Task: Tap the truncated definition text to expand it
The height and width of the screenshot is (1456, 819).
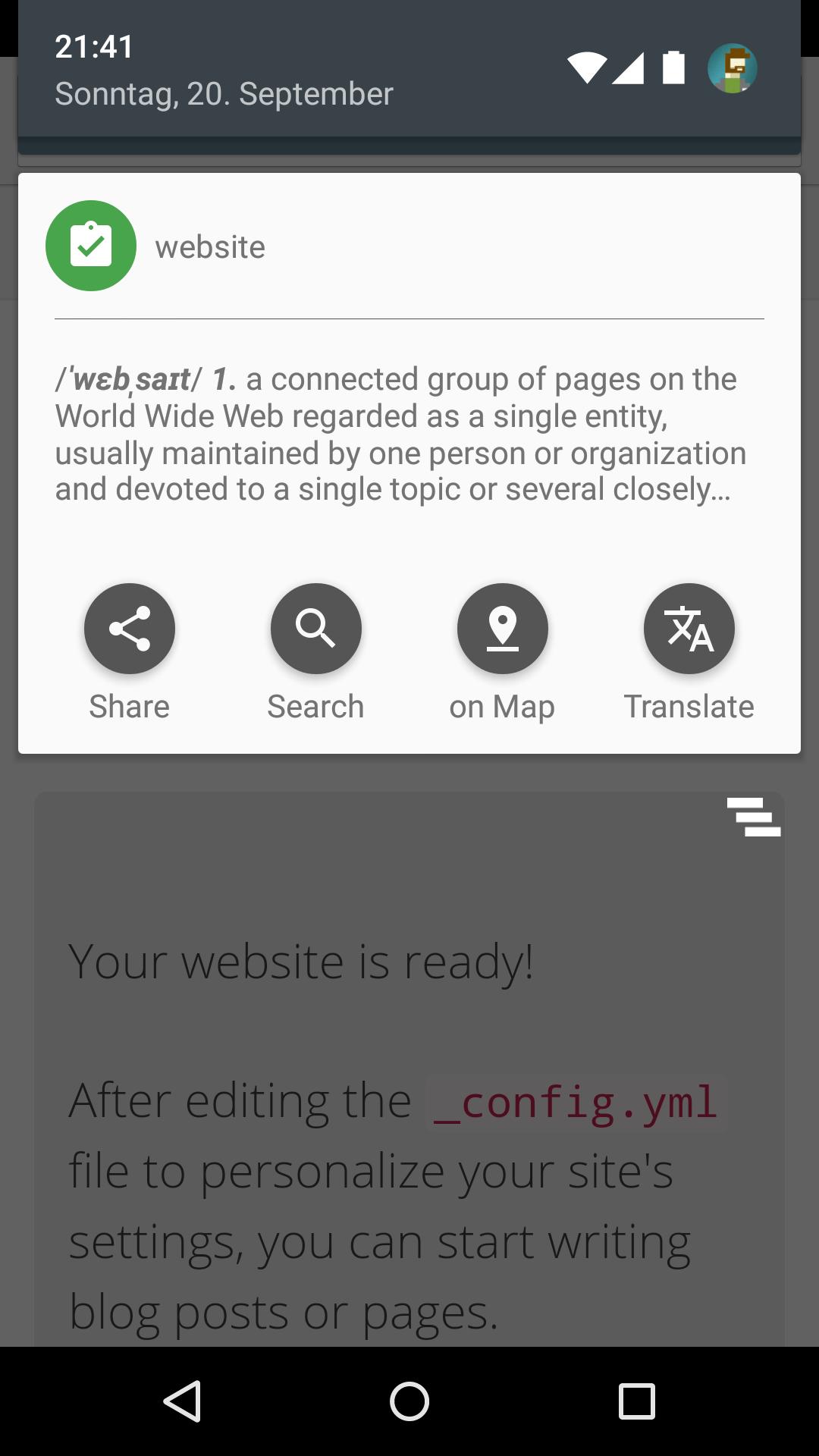Action: click(x=400, y=432)
